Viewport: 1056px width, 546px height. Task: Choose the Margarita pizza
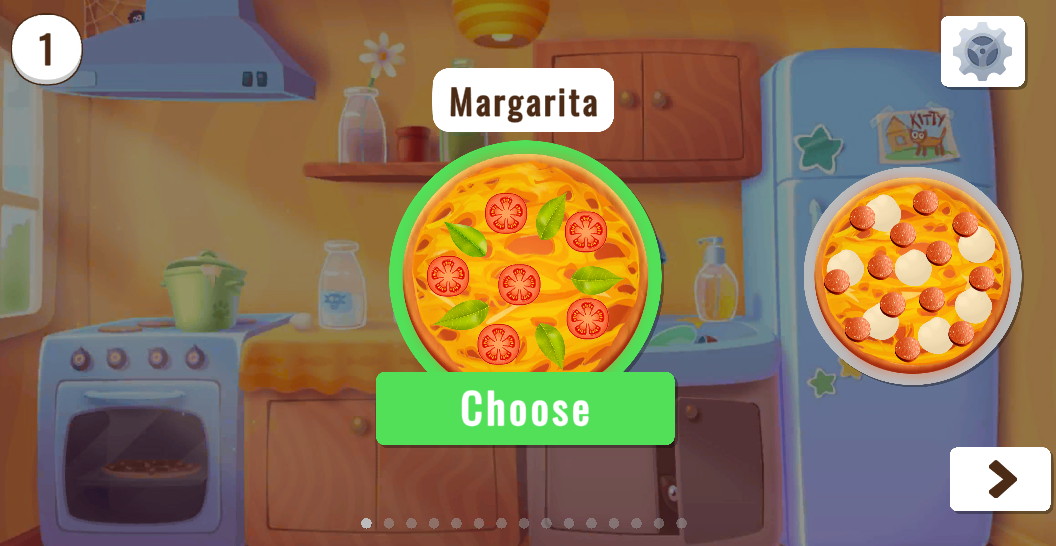tap(525, 409)
